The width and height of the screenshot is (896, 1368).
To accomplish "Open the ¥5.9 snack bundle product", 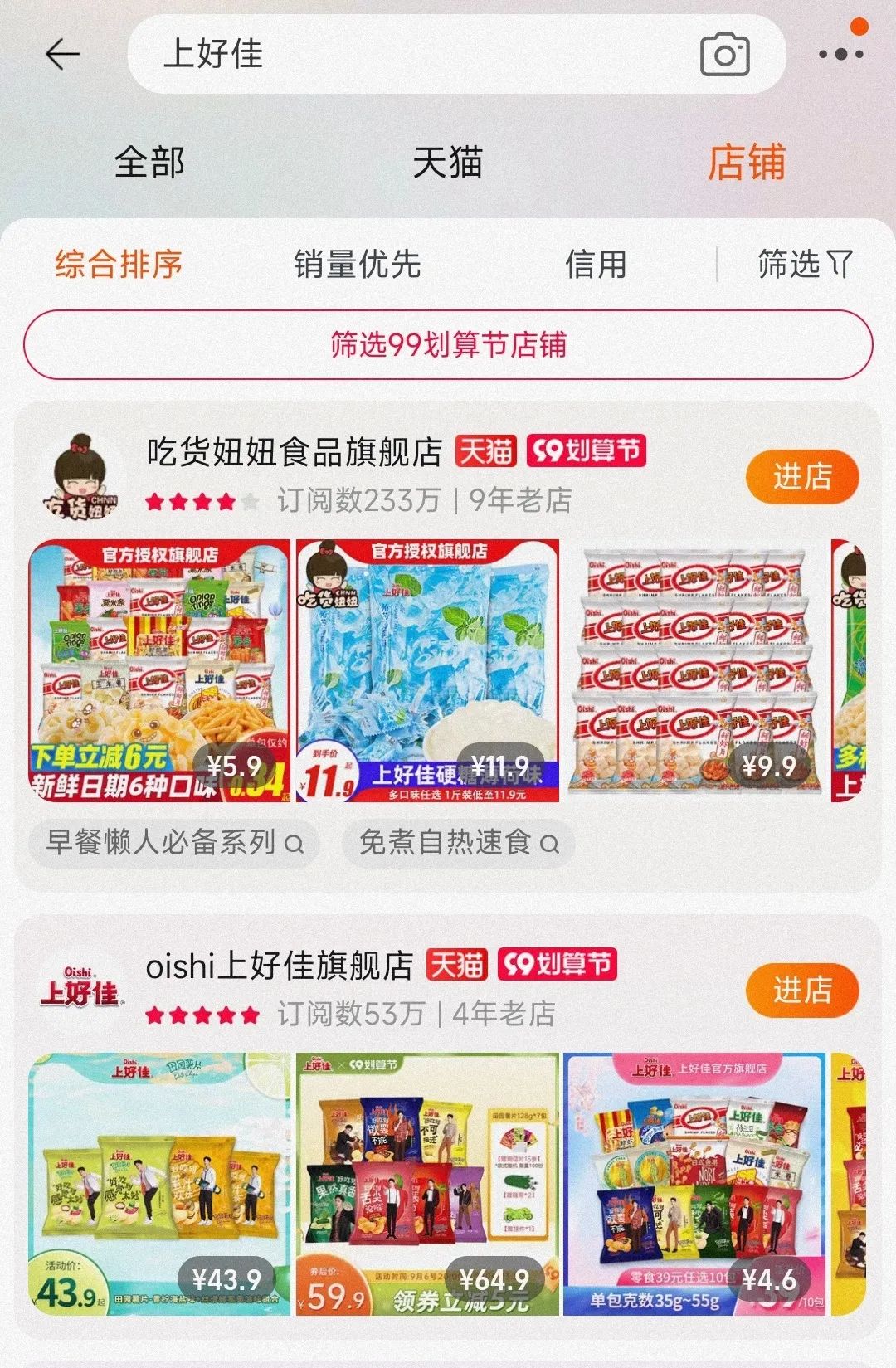I will 160,670.
